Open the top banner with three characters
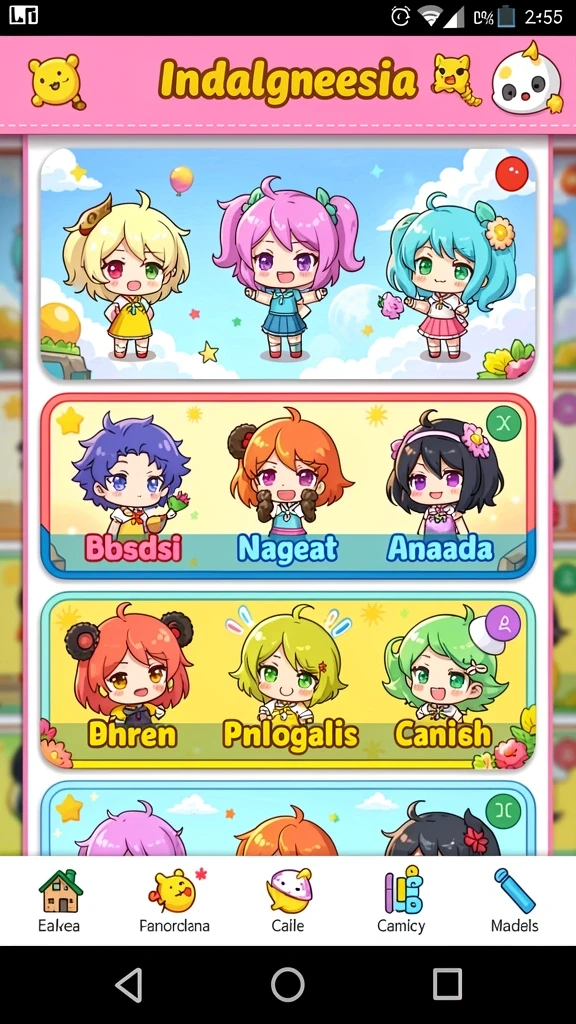576x1024 pixels. pyautogui.click(x=288, y=264)
